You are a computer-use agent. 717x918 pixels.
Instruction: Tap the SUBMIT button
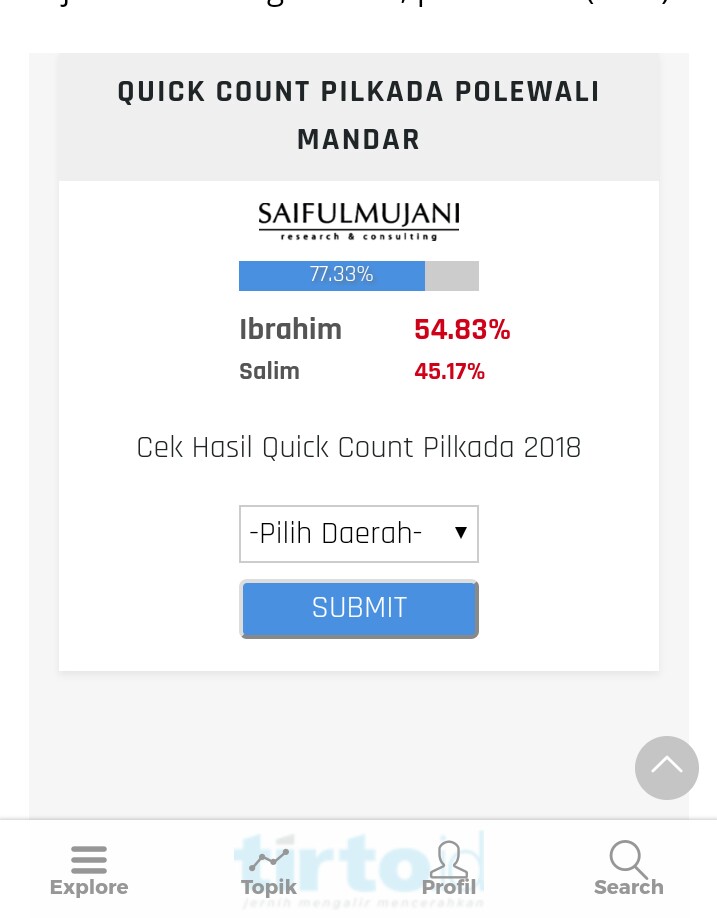tap(358, 608)
